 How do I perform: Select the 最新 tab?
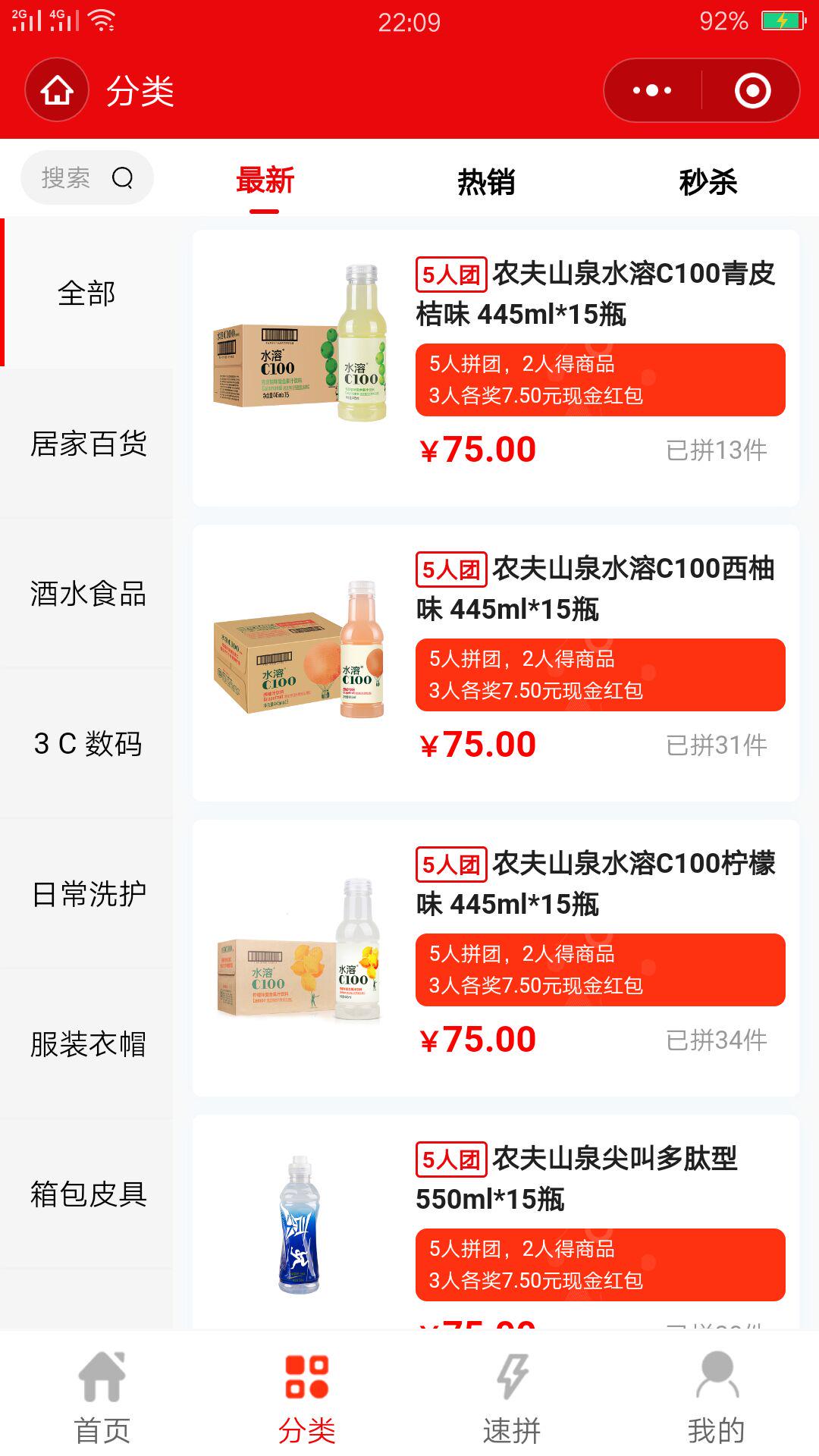(265, 182)
